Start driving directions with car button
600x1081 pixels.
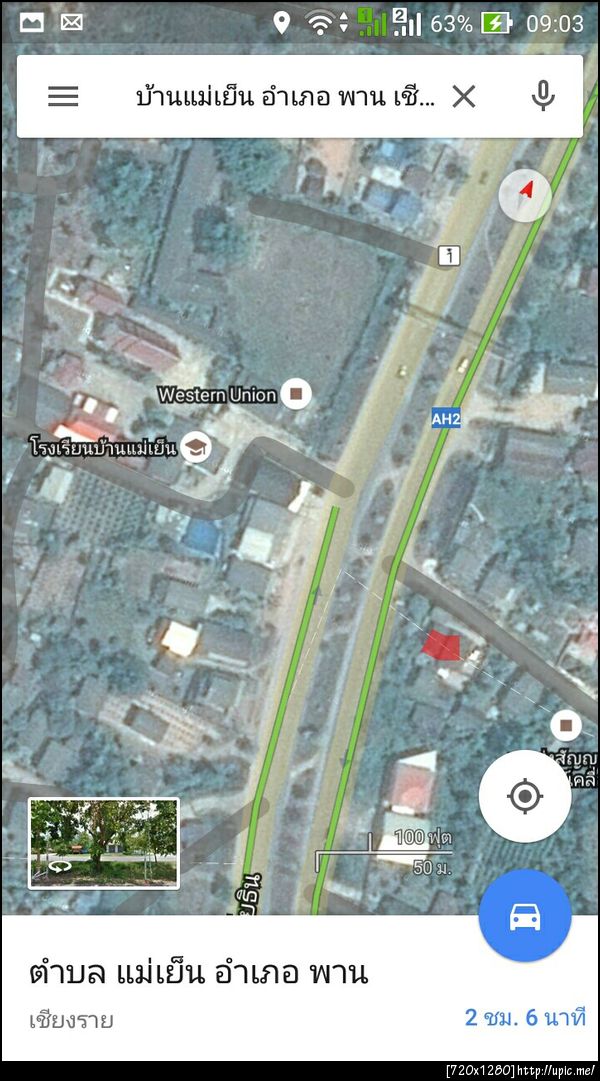[x=525, y=916]
